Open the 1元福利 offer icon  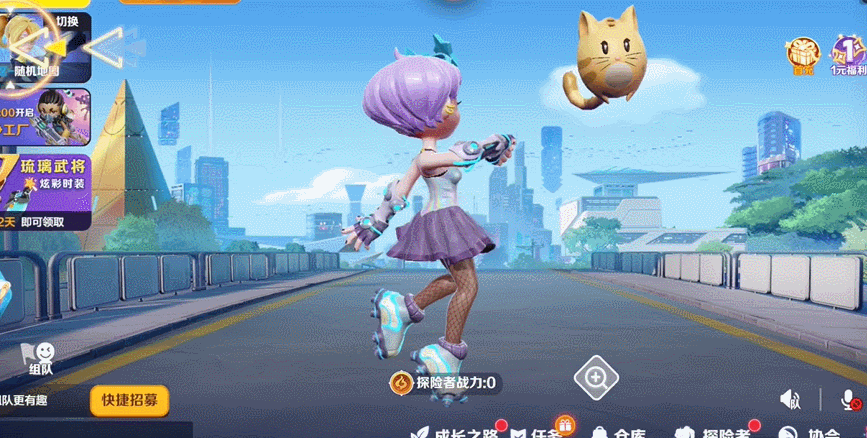[848, 56]
